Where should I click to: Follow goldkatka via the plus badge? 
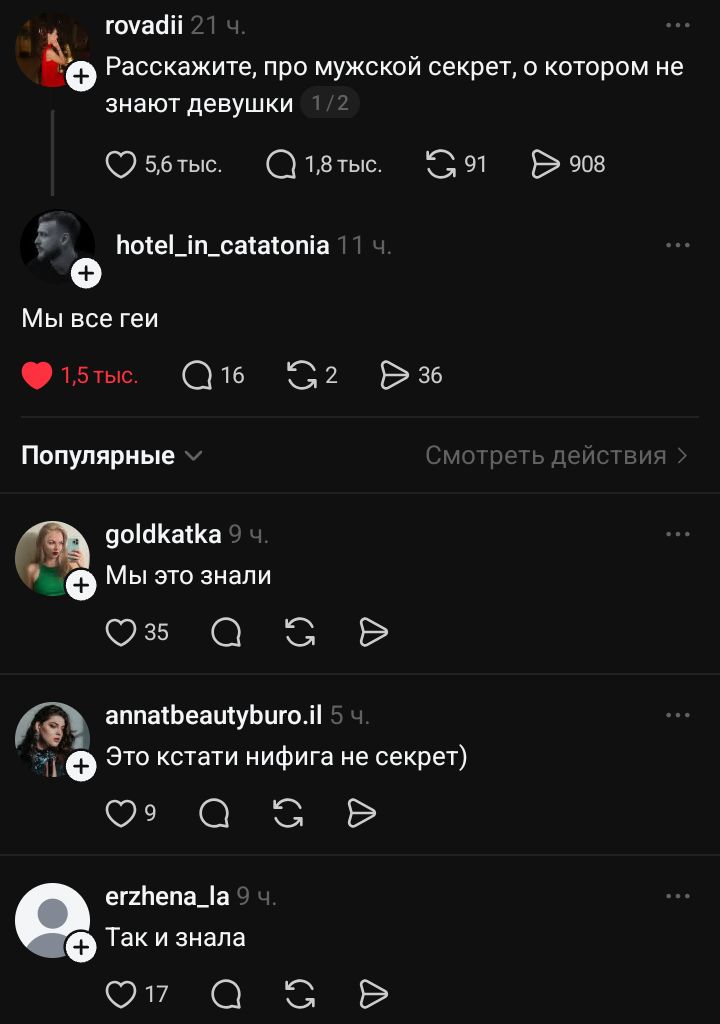tap(82, 586)
